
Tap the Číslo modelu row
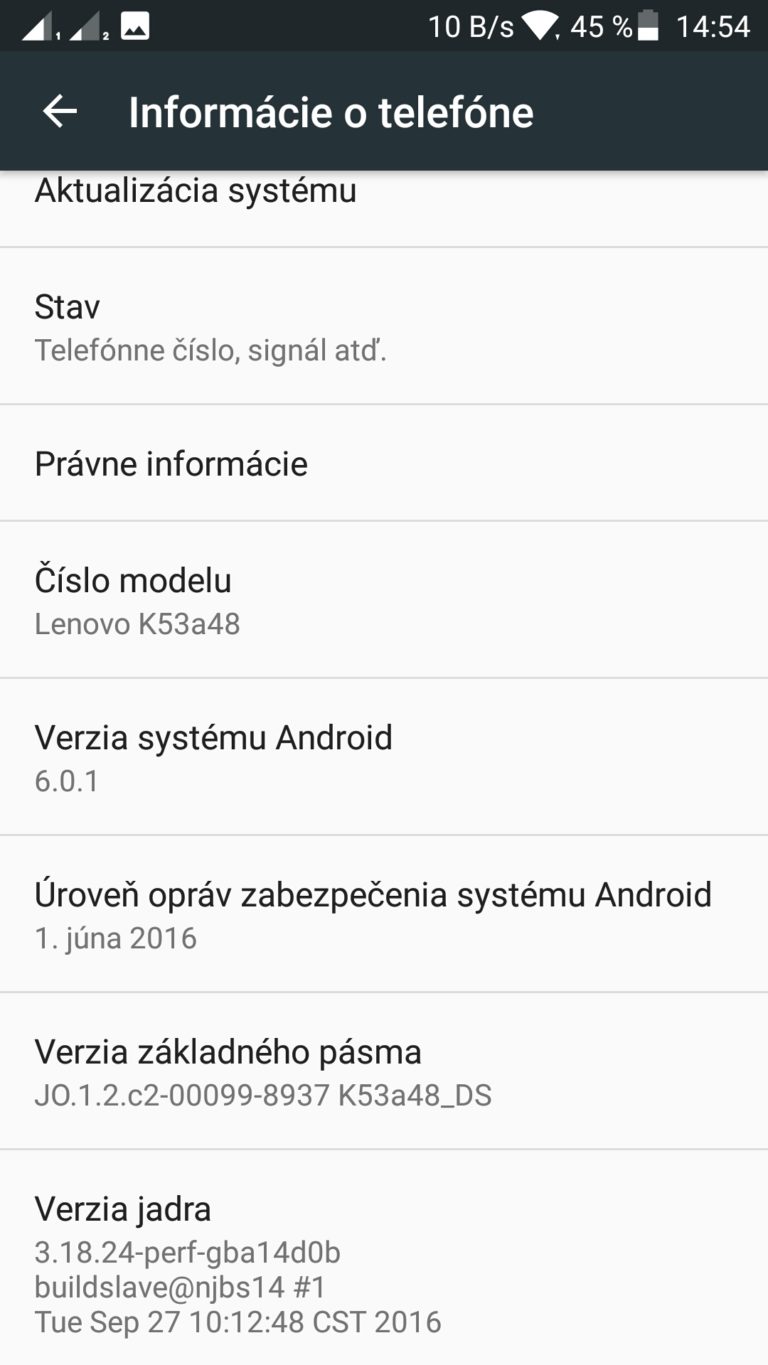(384, 600)
